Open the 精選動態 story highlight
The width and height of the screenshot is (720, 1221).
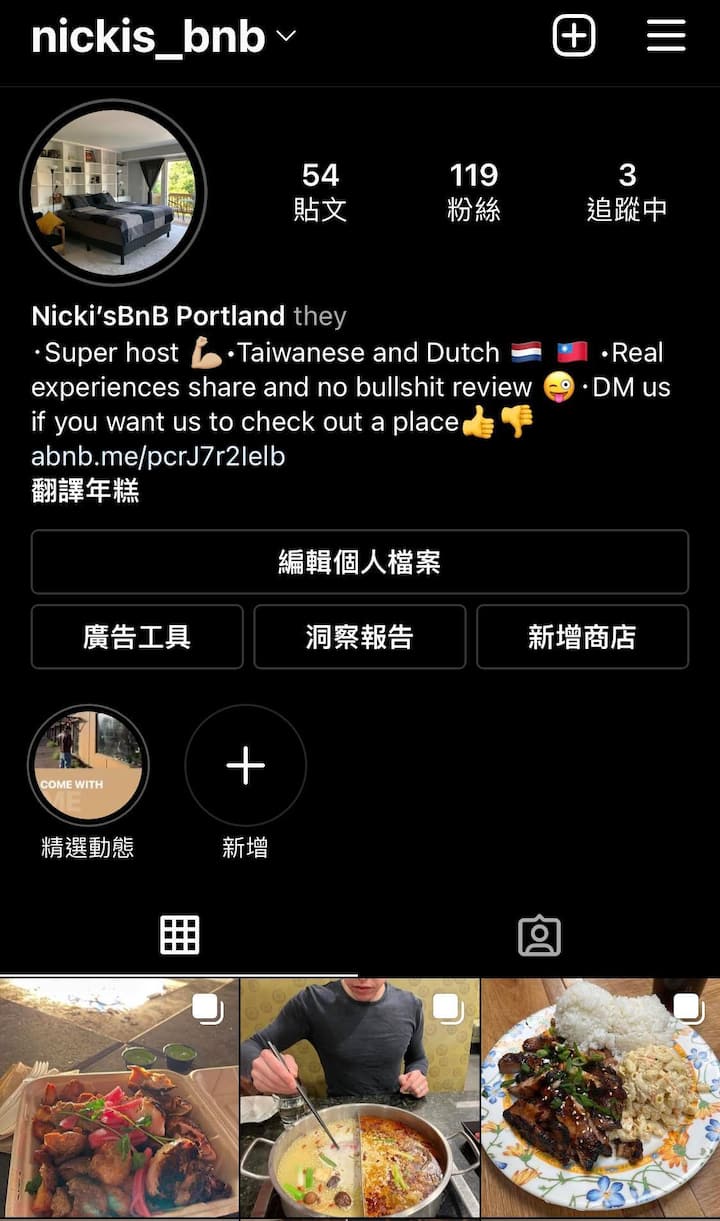[88, 766]
